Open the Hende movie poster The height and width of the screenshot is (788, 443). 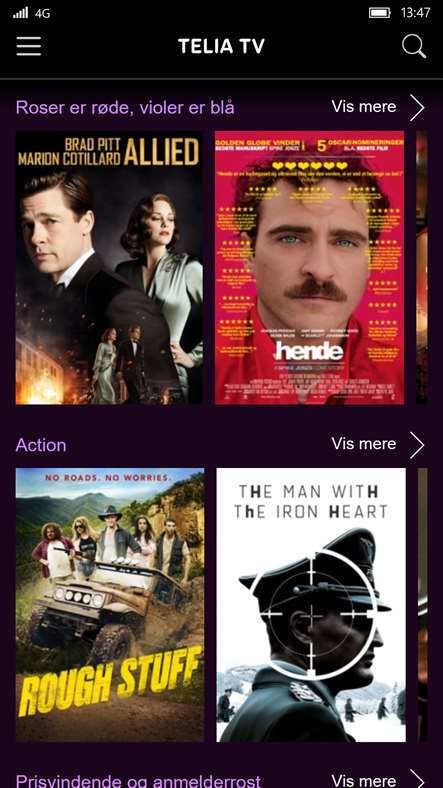pyautogui.click(x=309, y=268)
